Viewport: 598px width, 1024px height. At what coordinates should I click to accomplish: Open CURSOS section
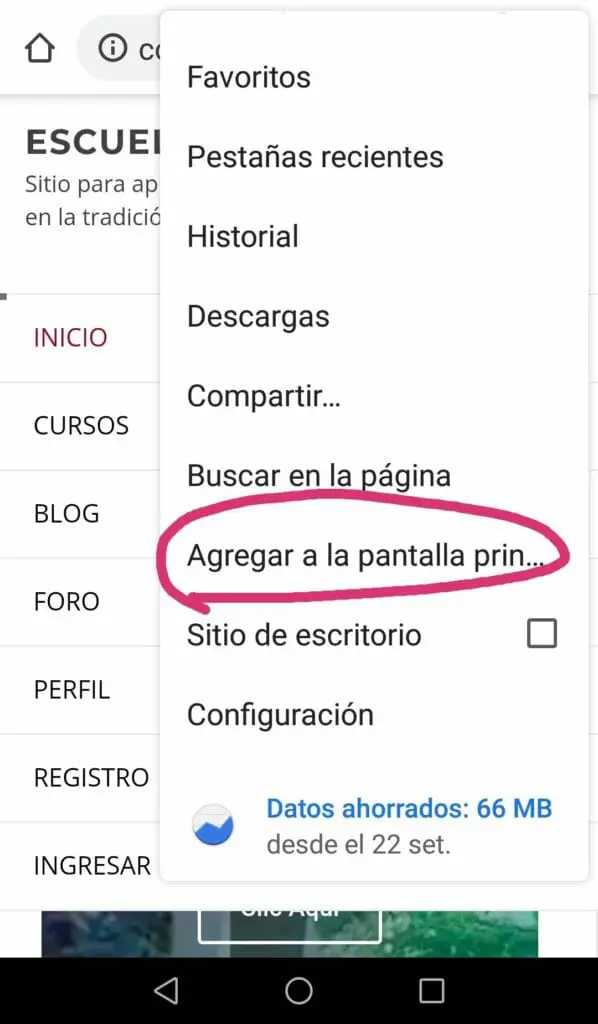click(81, 426)
